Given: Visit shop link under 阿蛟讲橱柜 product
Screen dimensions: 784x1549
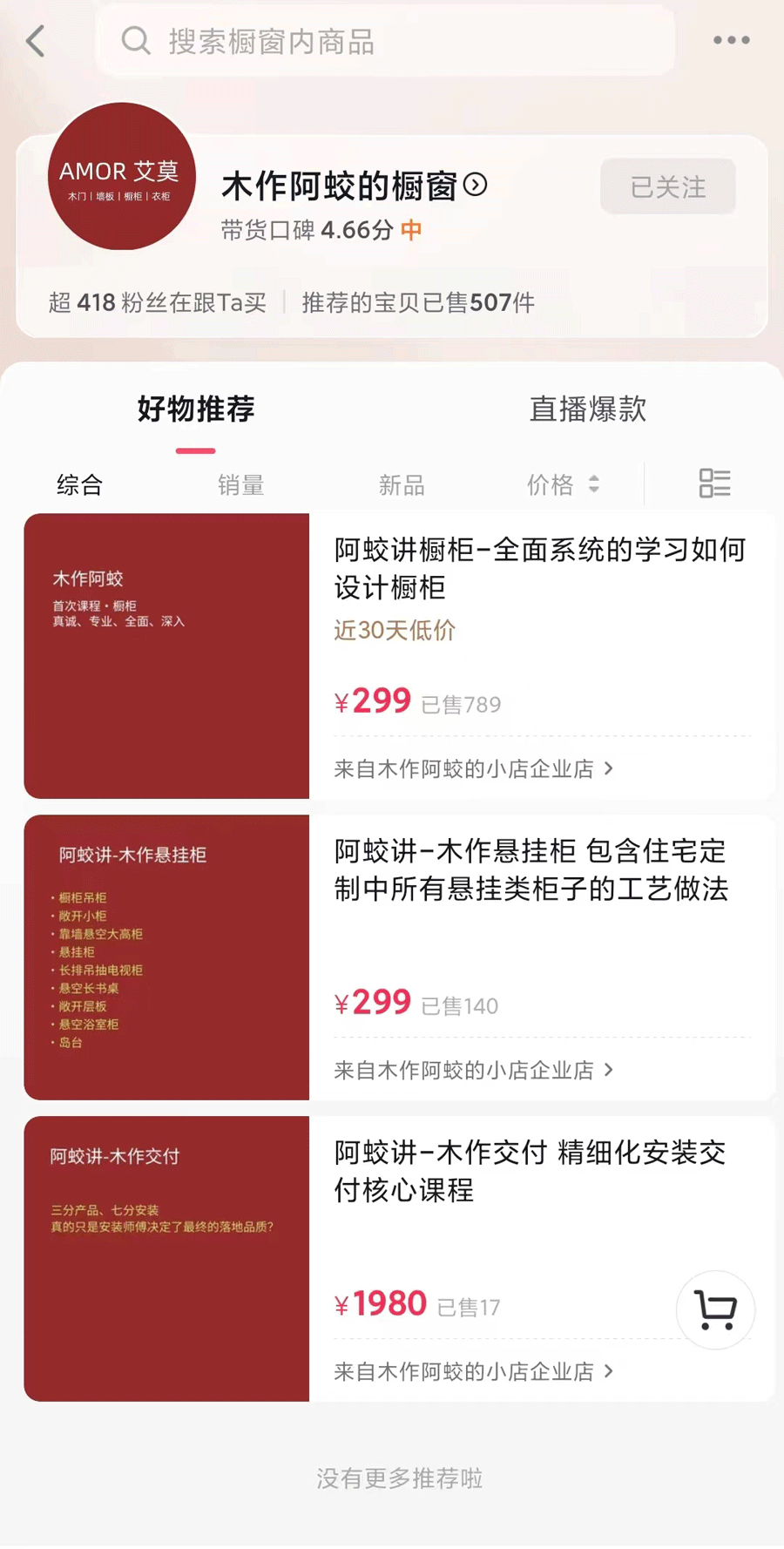Looking at the screenshot, I should [x=474, y=768].
